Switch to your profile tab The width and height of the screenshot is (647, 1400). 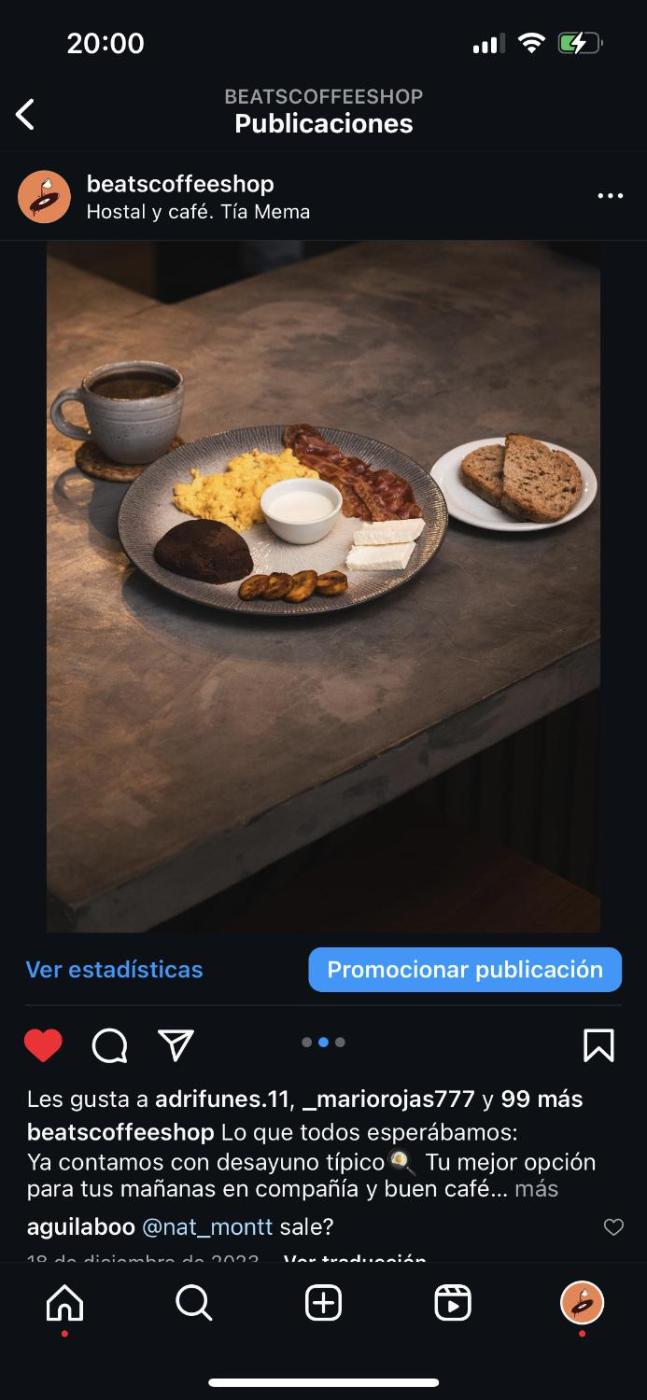(582, 1303)
